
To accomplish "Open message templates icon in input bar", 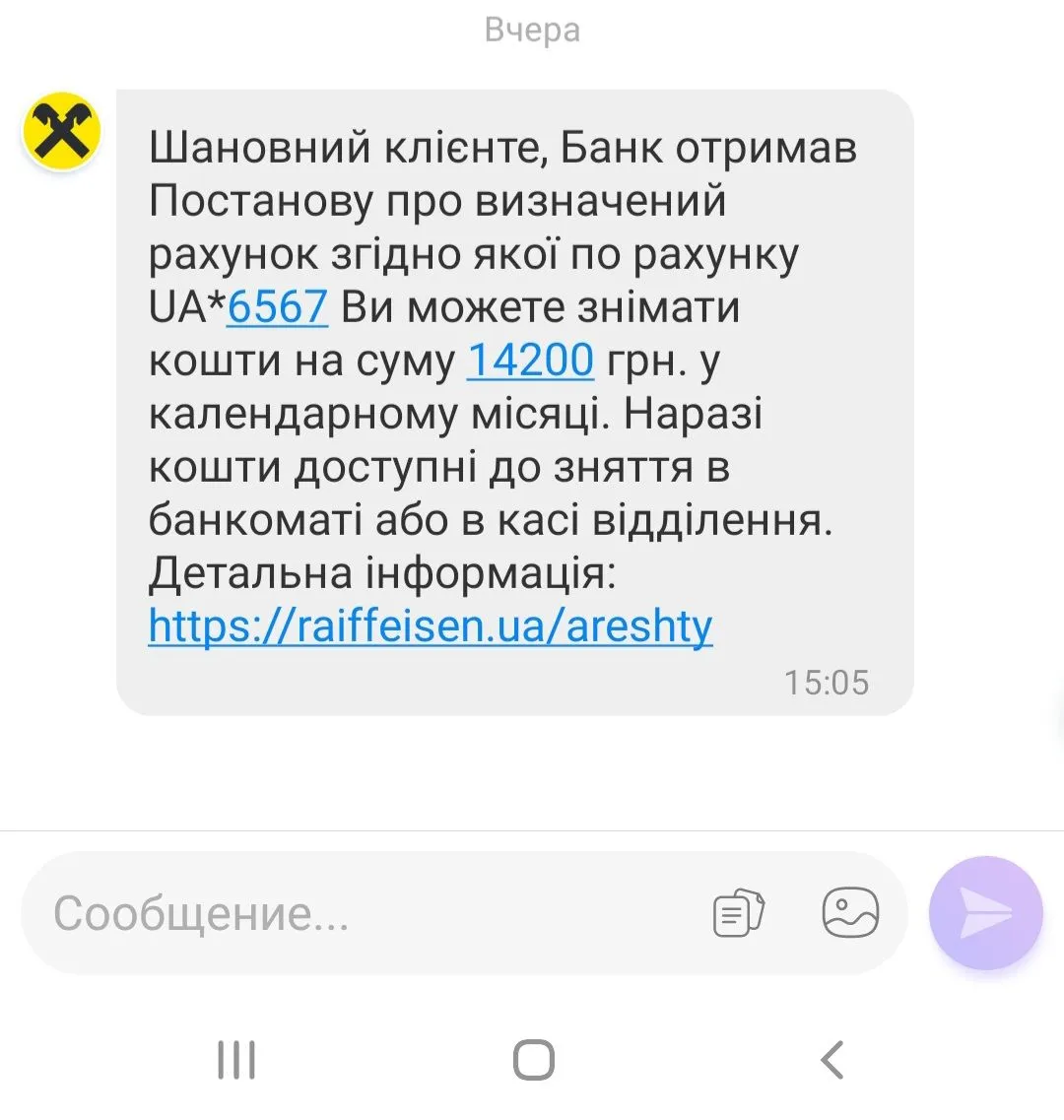I will click(x=739, y=912).
